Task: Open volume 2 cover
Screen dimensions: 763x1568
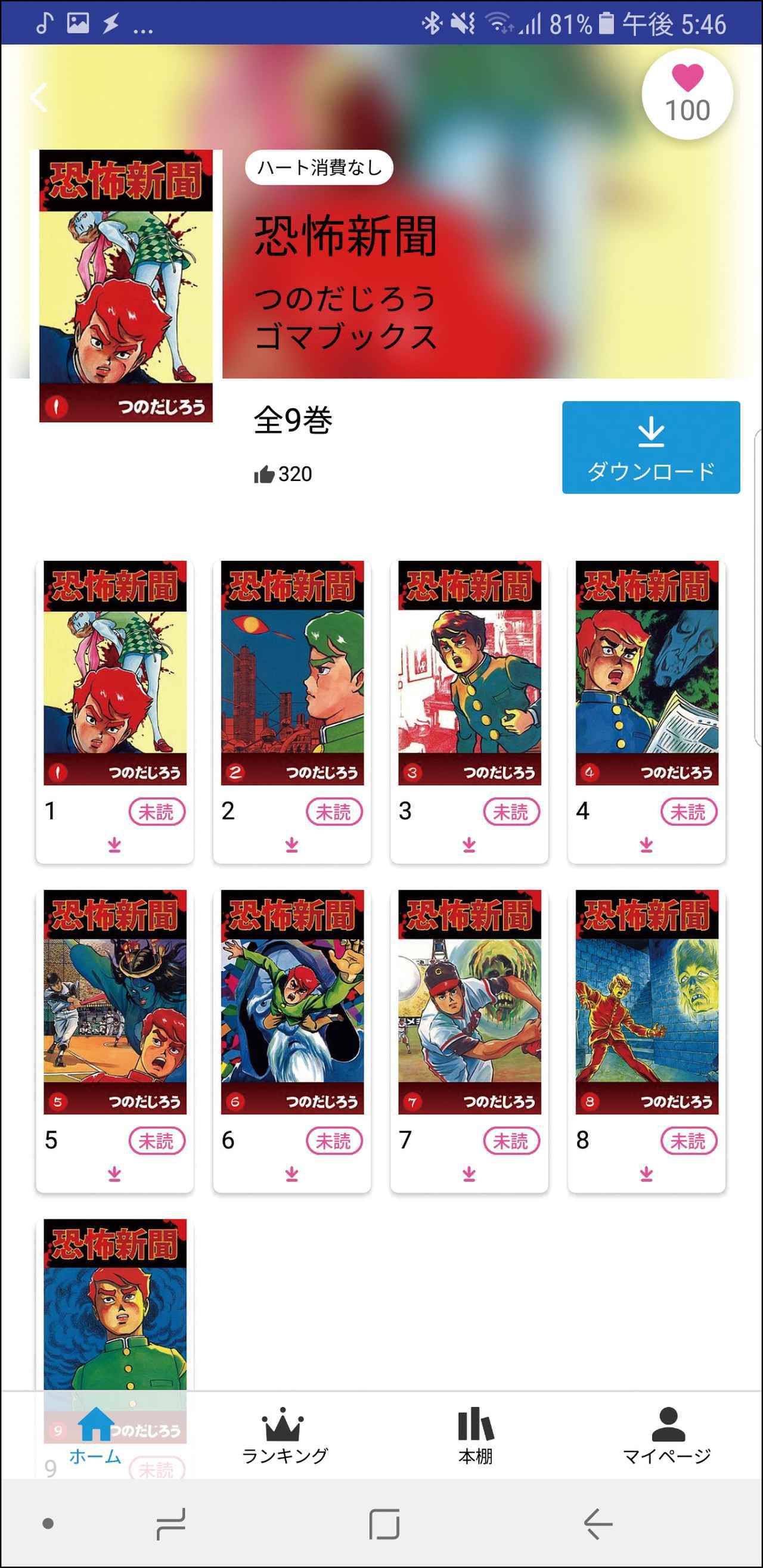Action: pyautogui.click(x=291, y=673)
